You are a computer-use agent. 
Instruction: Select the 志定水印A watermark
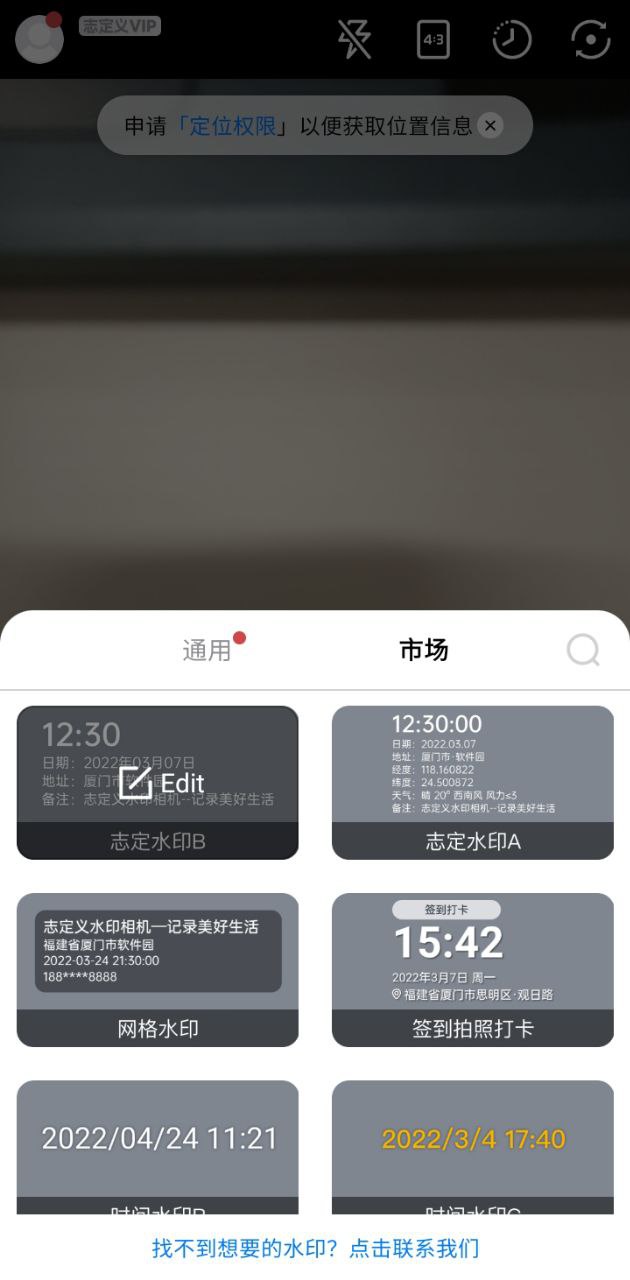click(472, 782)
